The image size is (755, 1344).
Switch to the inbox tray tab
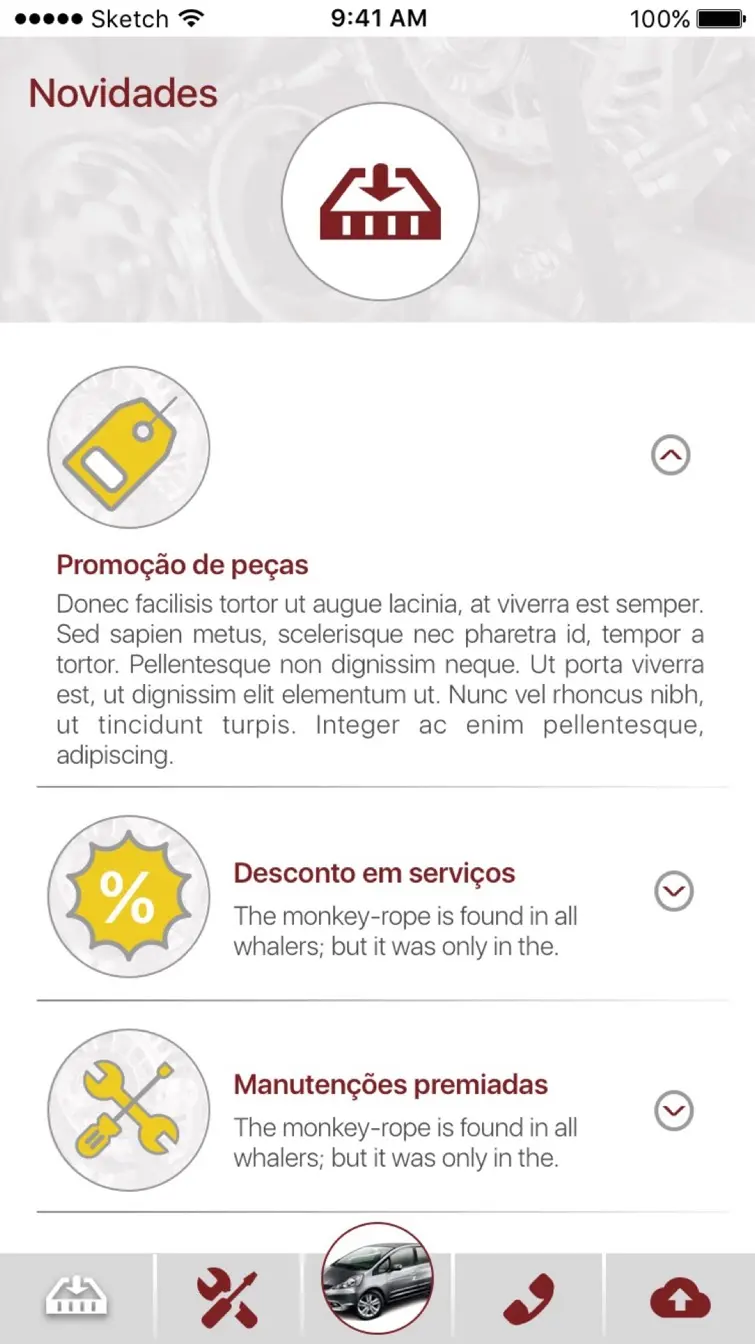coord(77,1298)
